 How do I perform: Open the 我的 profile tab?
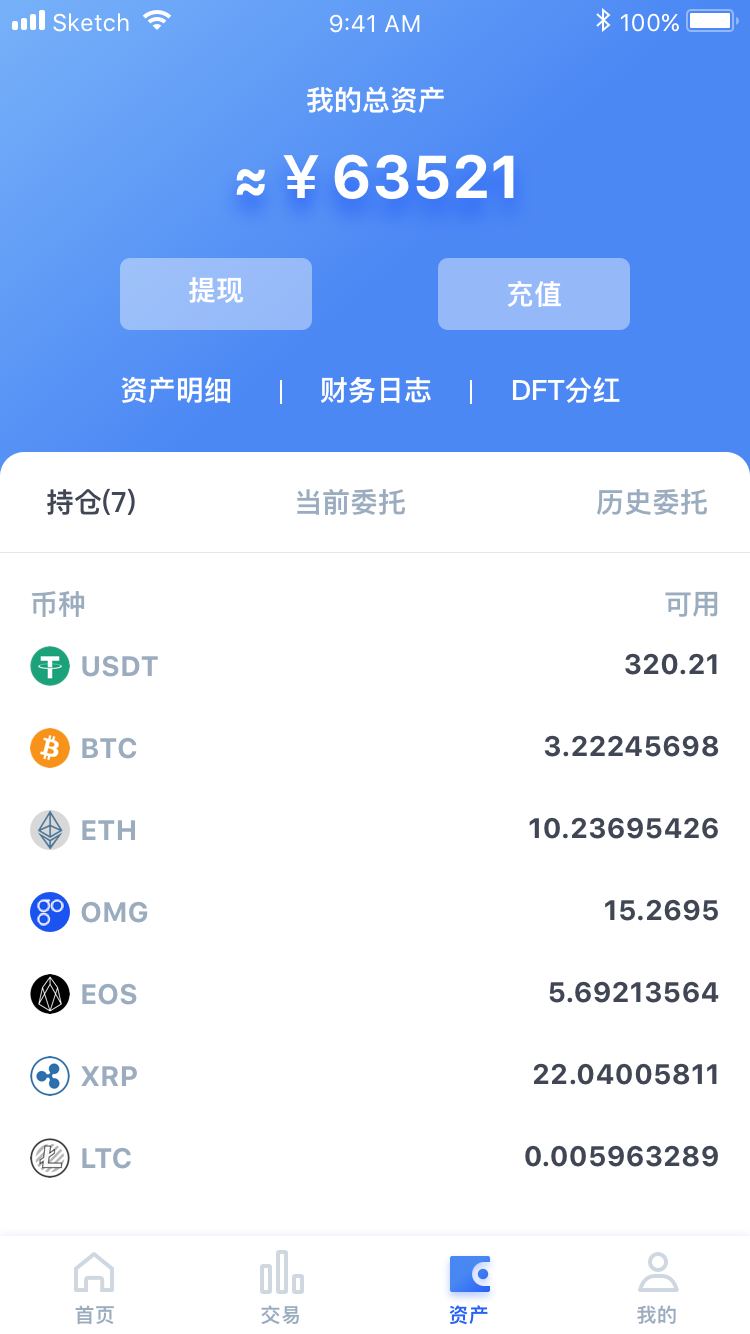657,1288
